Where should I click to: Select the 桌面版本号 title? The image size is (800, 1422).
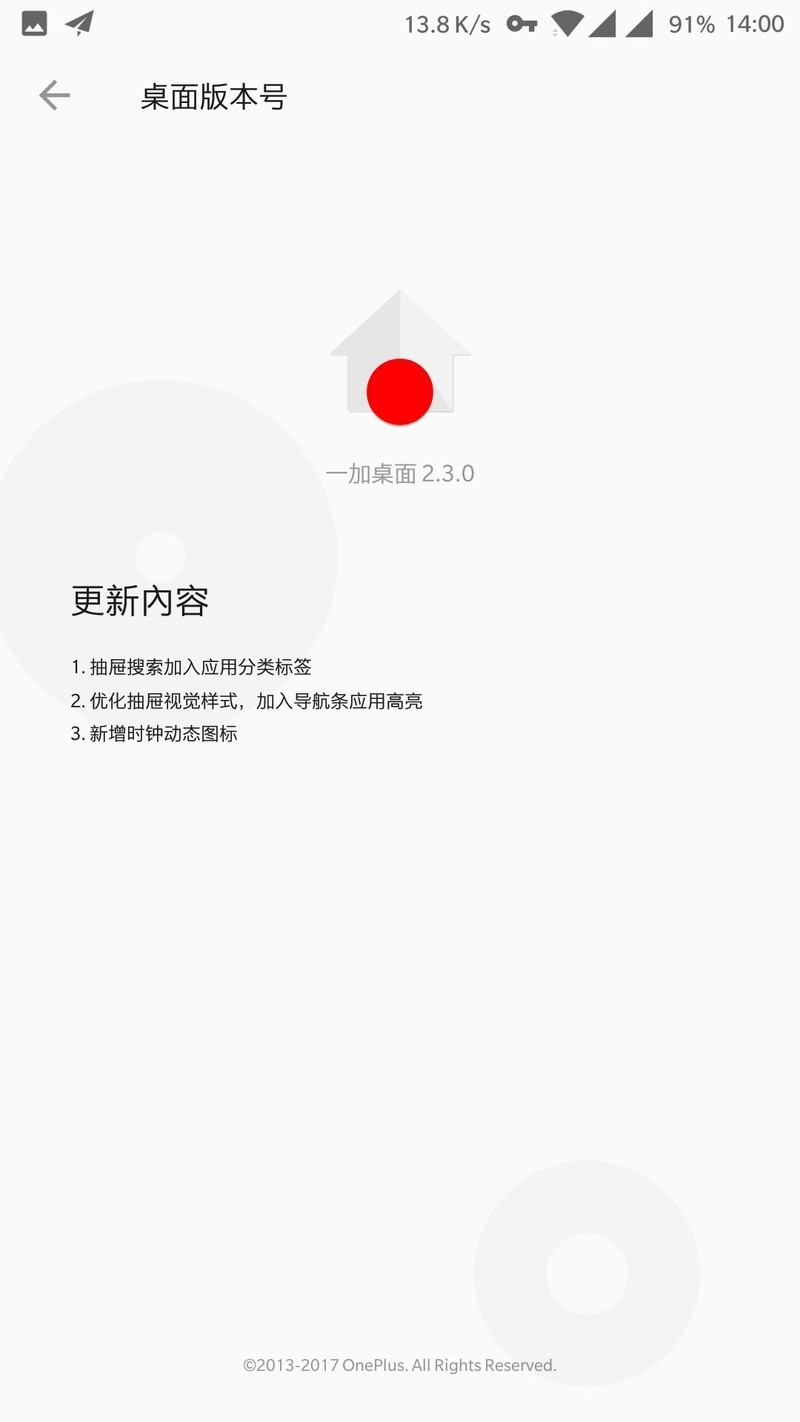pyautogui.click(x=216, y=97)
